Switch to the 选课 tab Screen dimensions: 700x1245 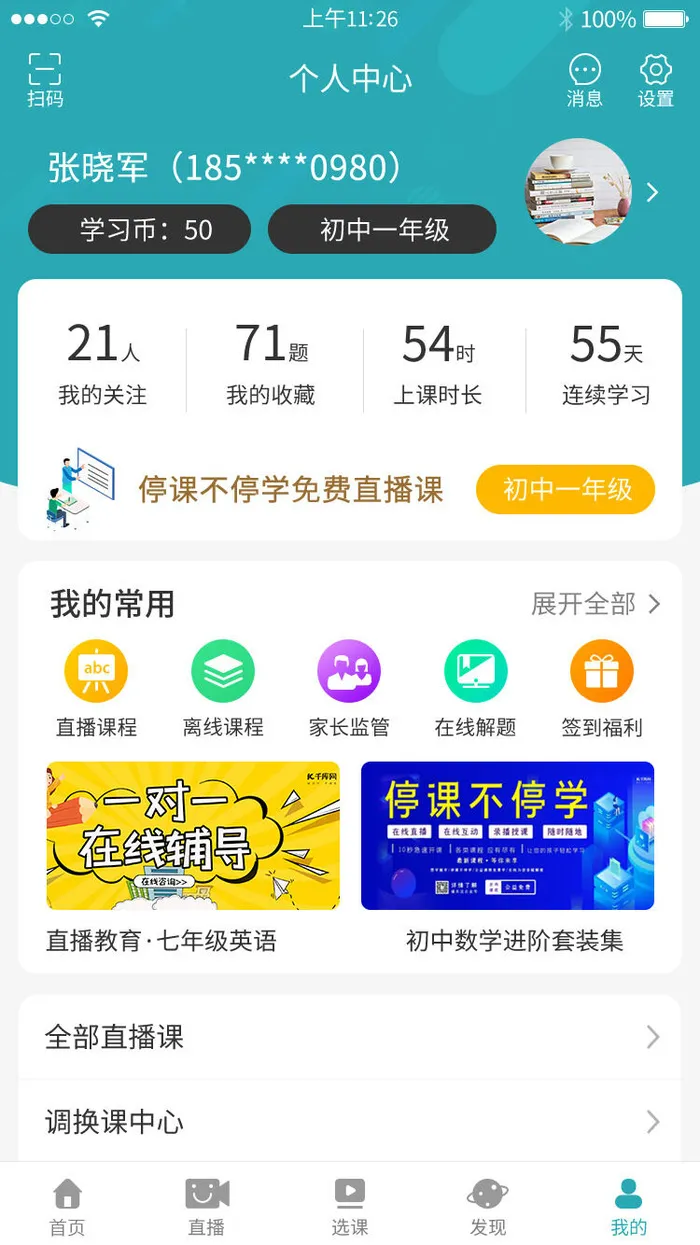point(350,1205)
